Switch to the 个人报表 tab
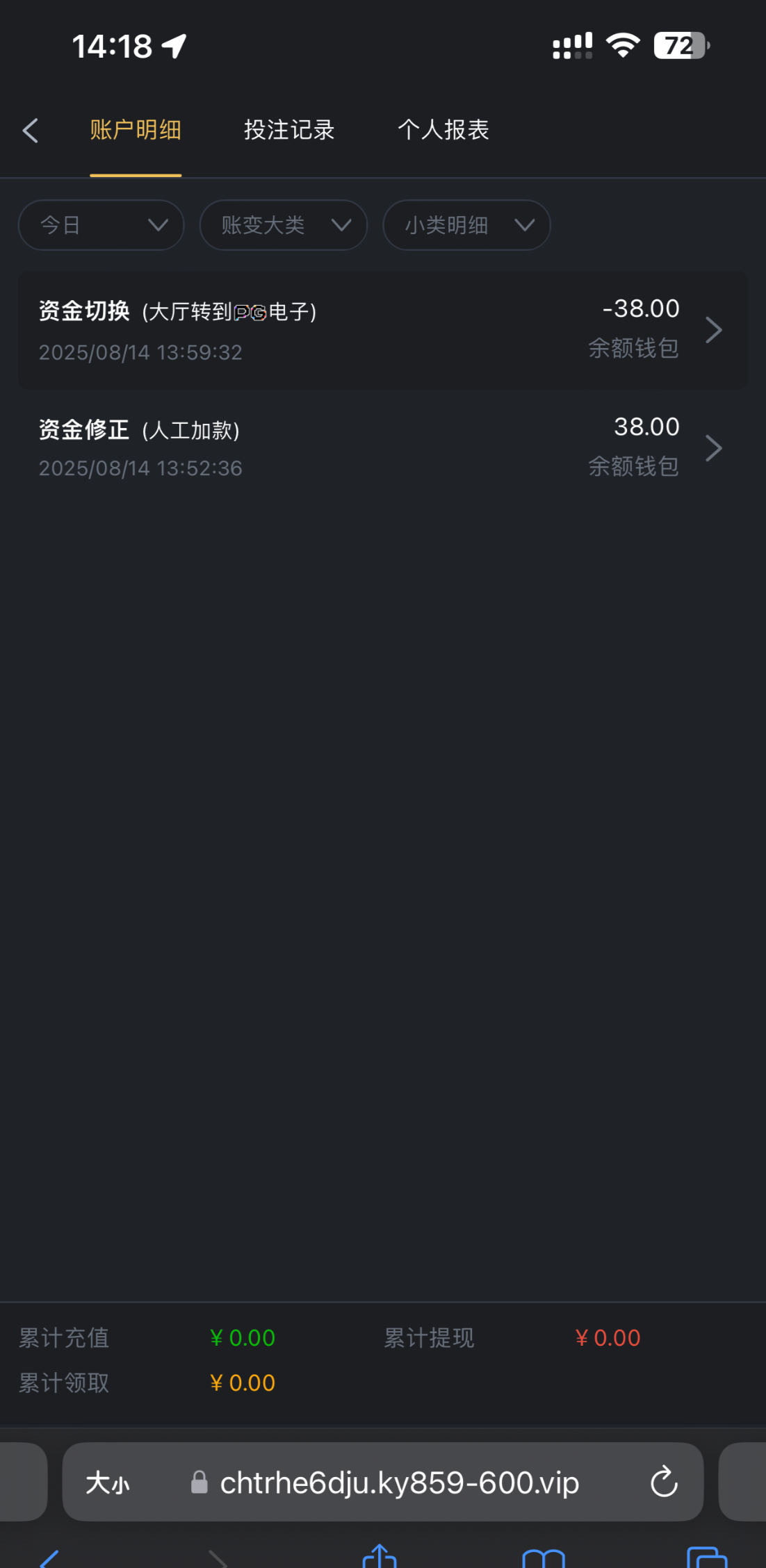This screenshot has height=1568, width=766. (x=443, y=131)
